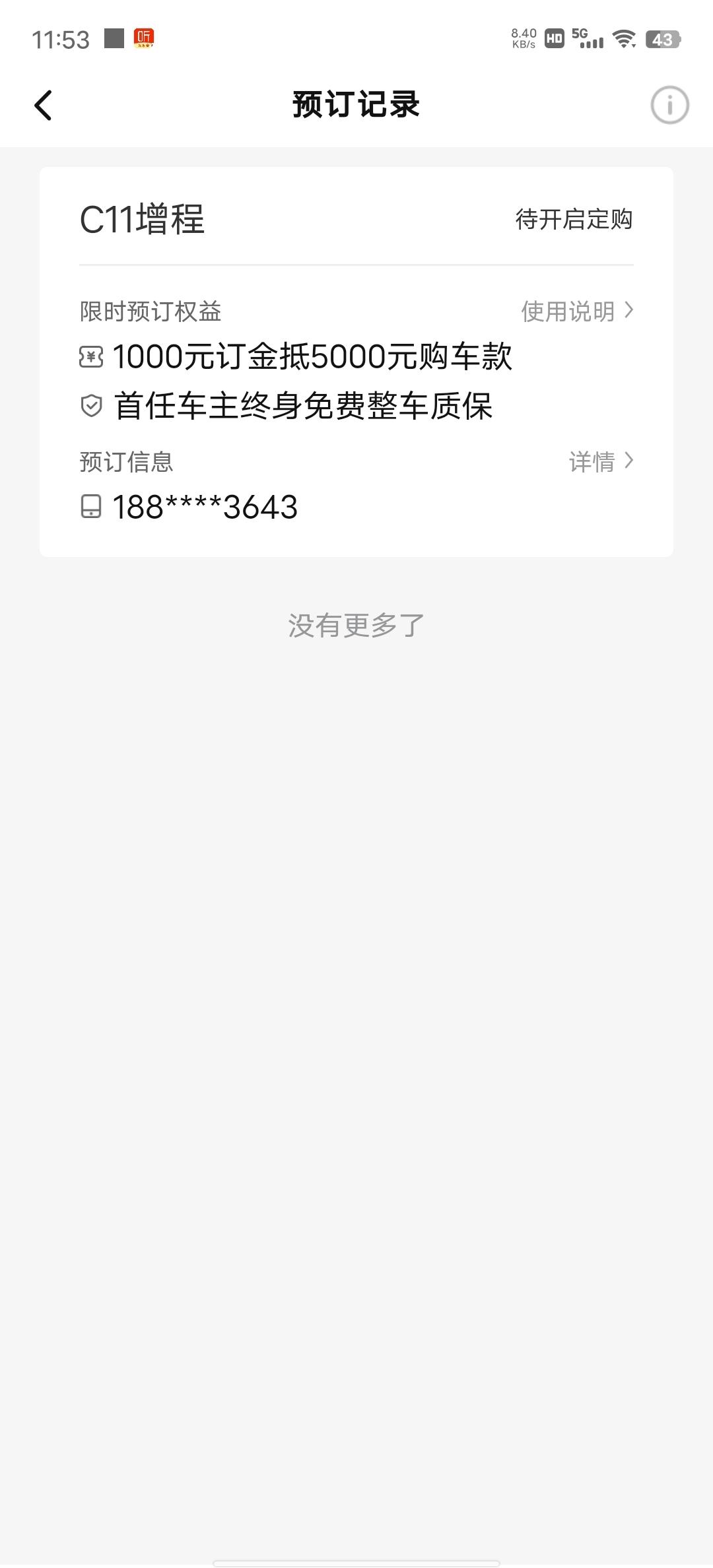Tap the masked phone number 188****3643

tap(205, 506)
